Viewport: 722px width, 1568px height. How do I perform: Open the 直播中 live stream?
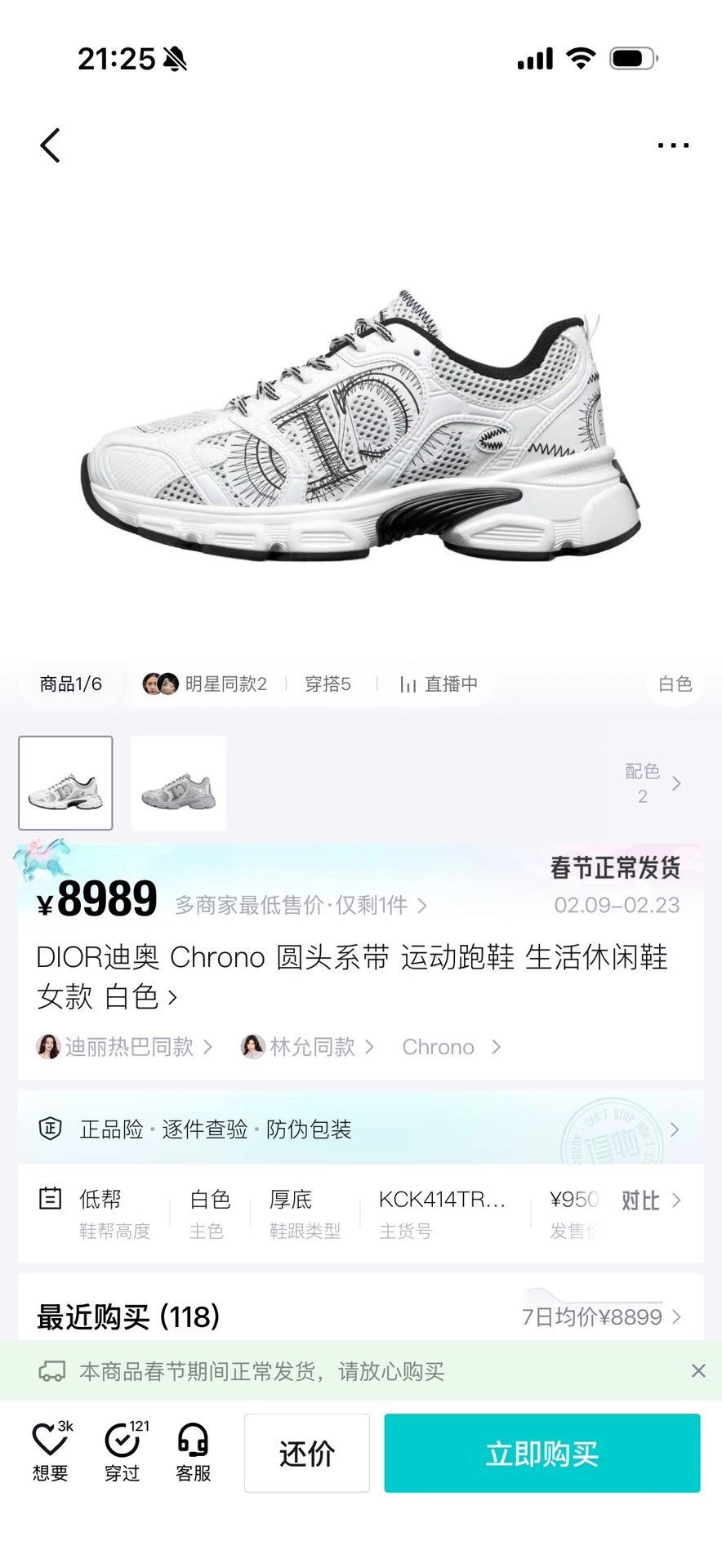click(x=439, y=684)
